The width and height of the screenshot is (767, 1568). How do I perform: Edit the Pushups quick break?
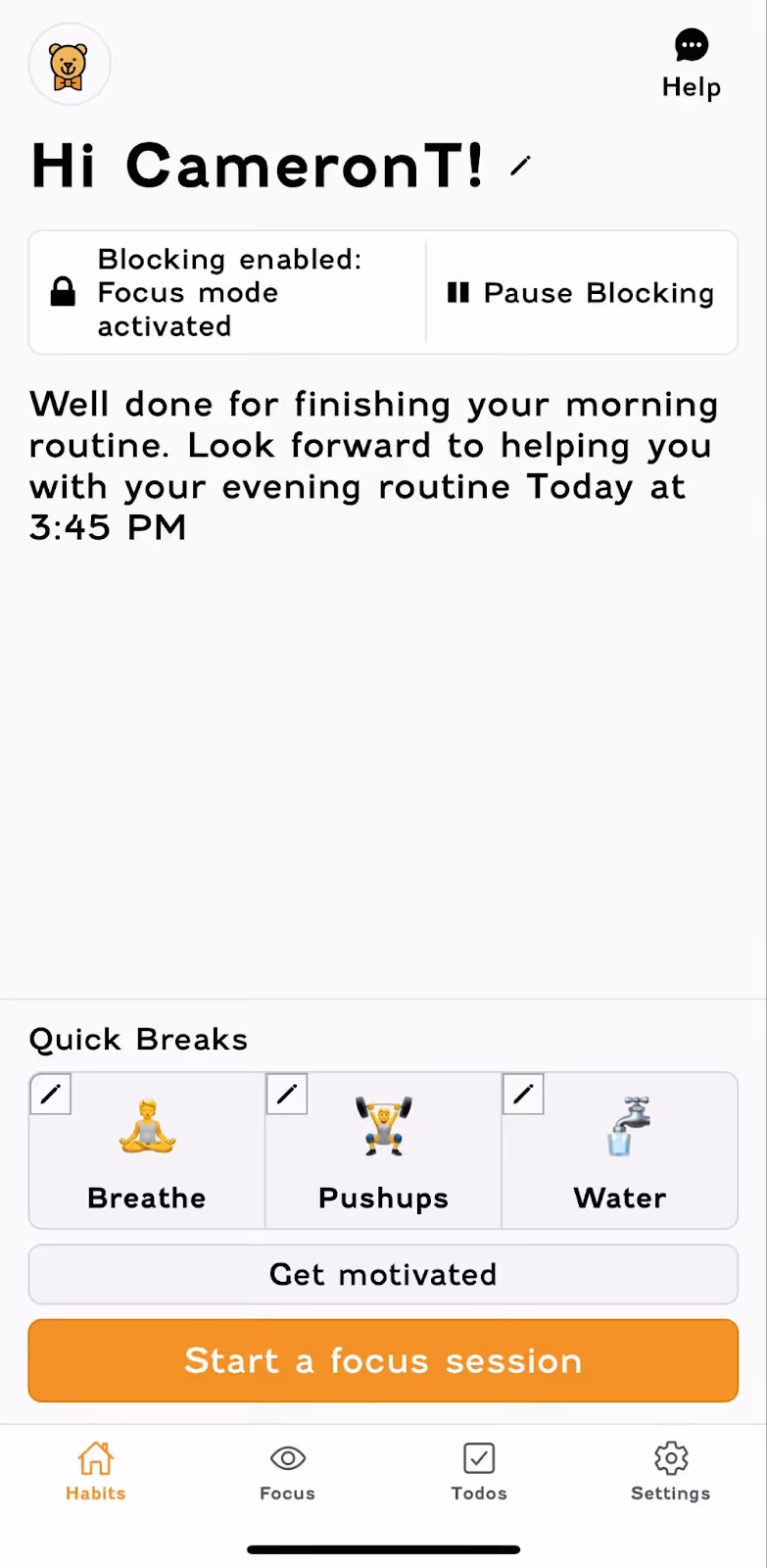pyautogui.click(x=287, y=1094)
